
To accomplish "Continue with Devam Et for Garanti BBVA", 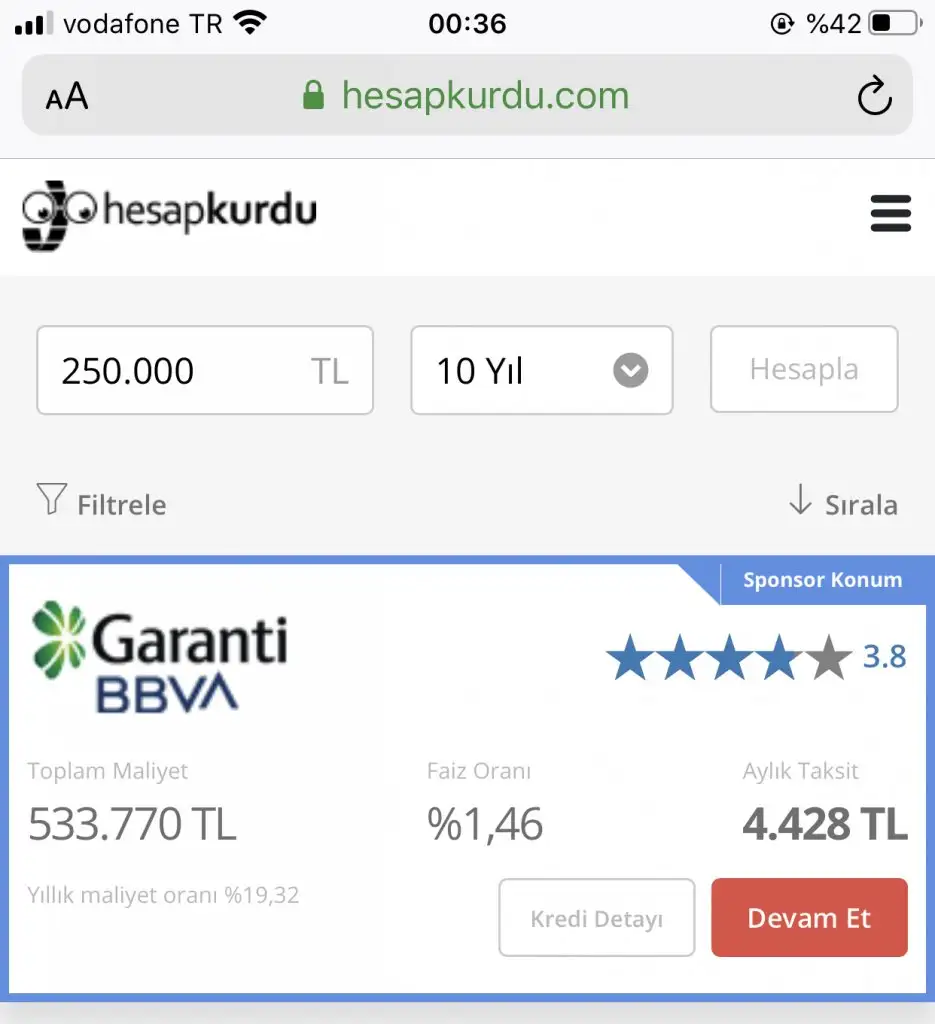I will (809, 918).
